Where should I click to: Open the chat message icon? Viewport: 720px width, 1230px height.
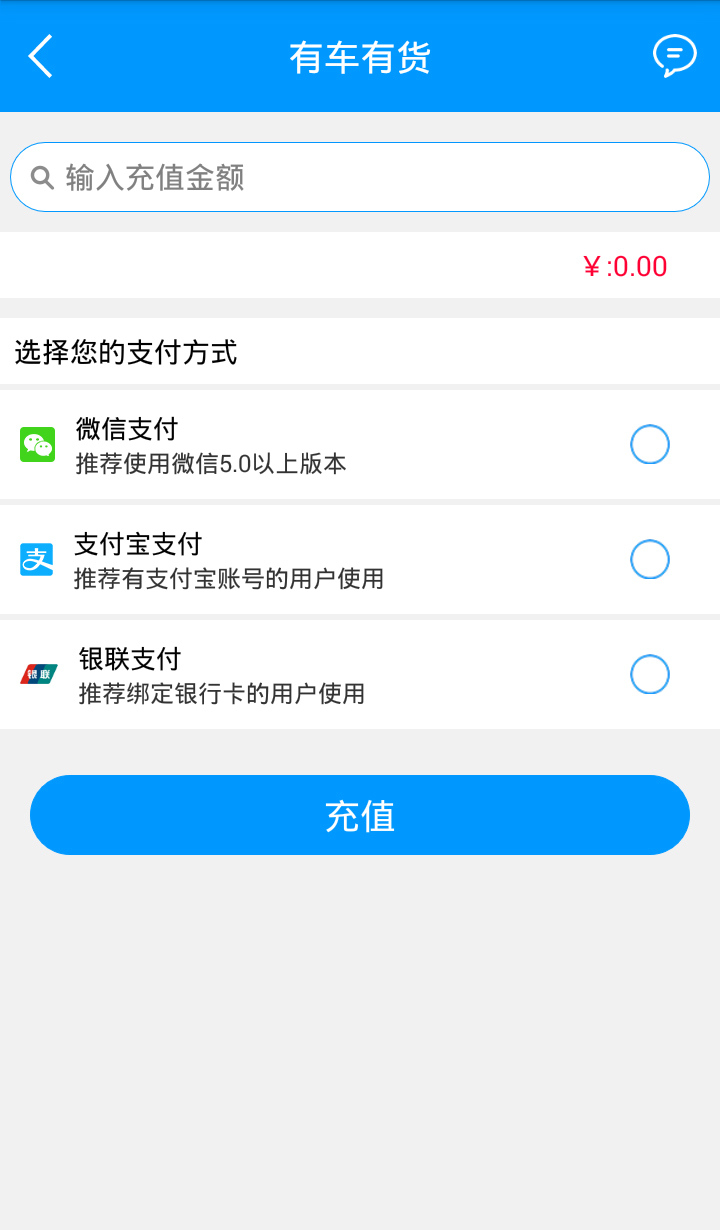click(674, 56)
